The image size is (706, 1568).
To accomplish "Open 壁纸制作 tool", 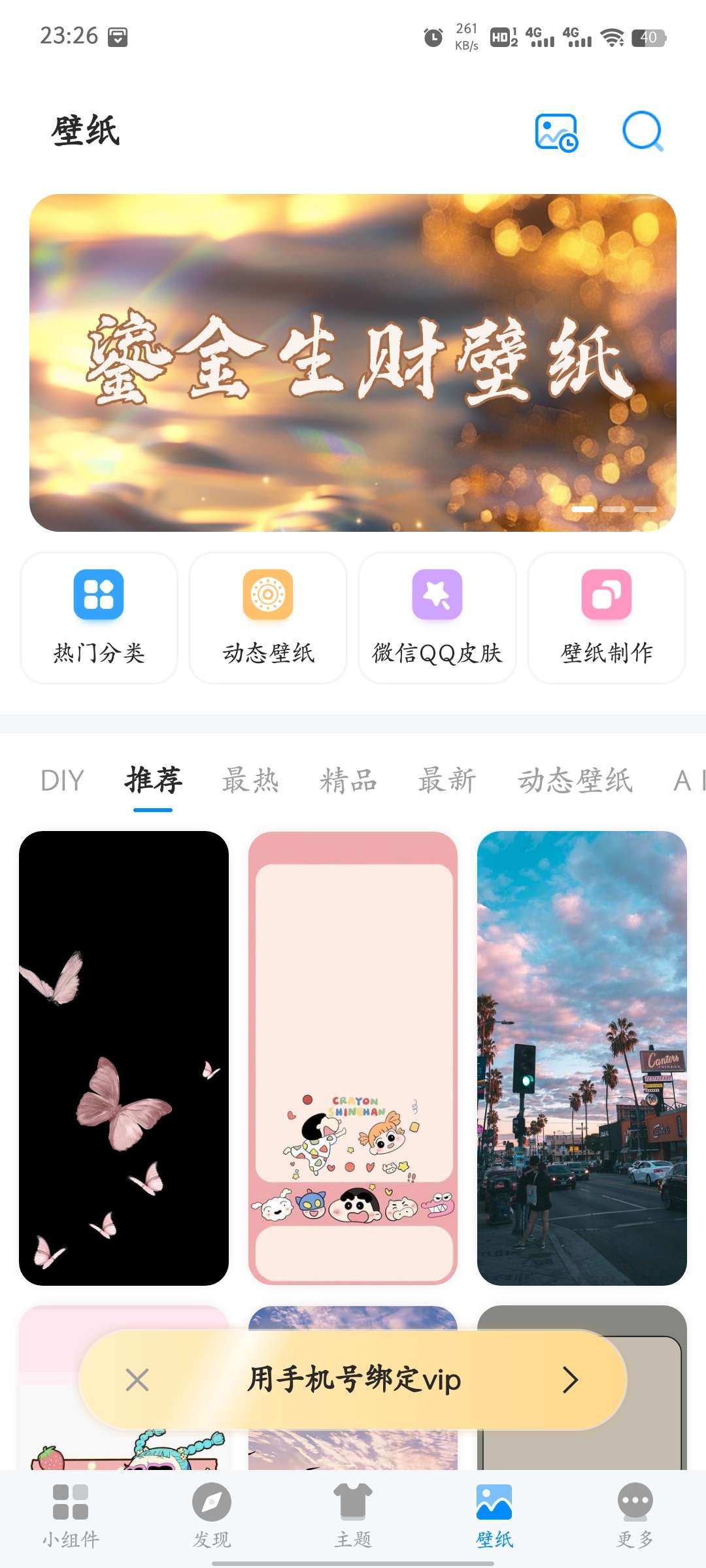I will 607,618.
